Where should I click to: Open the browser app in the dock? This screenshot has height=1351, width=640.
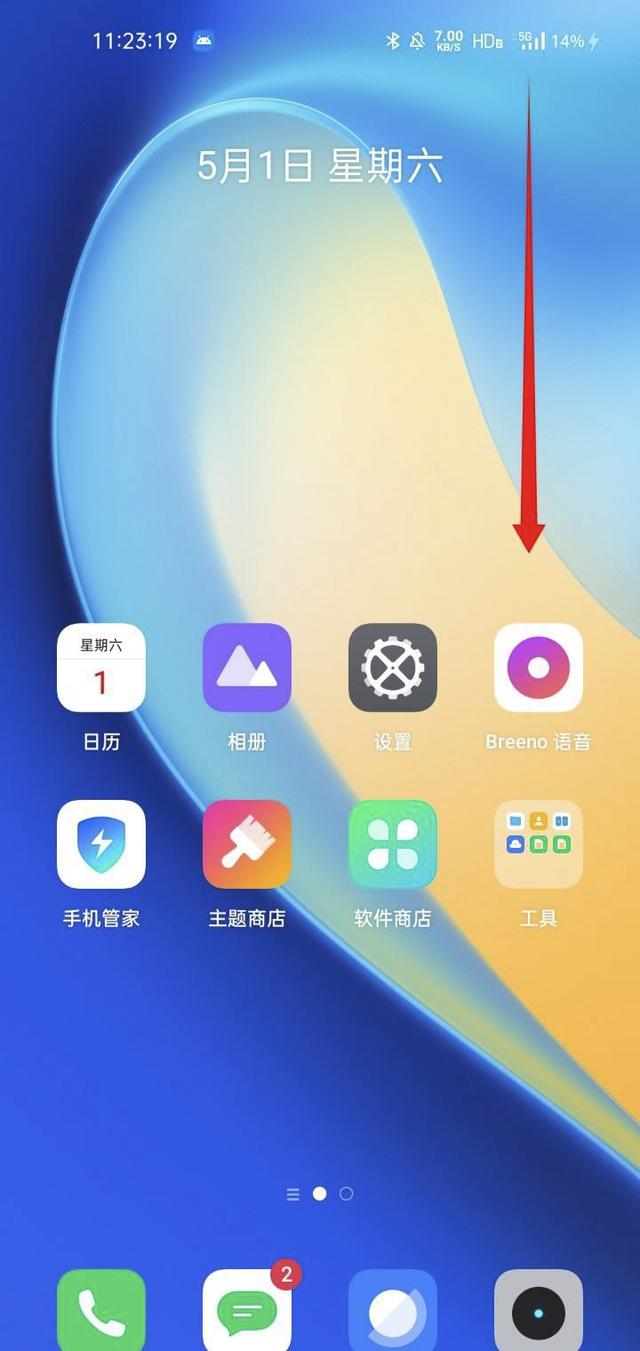point(393,1310)
